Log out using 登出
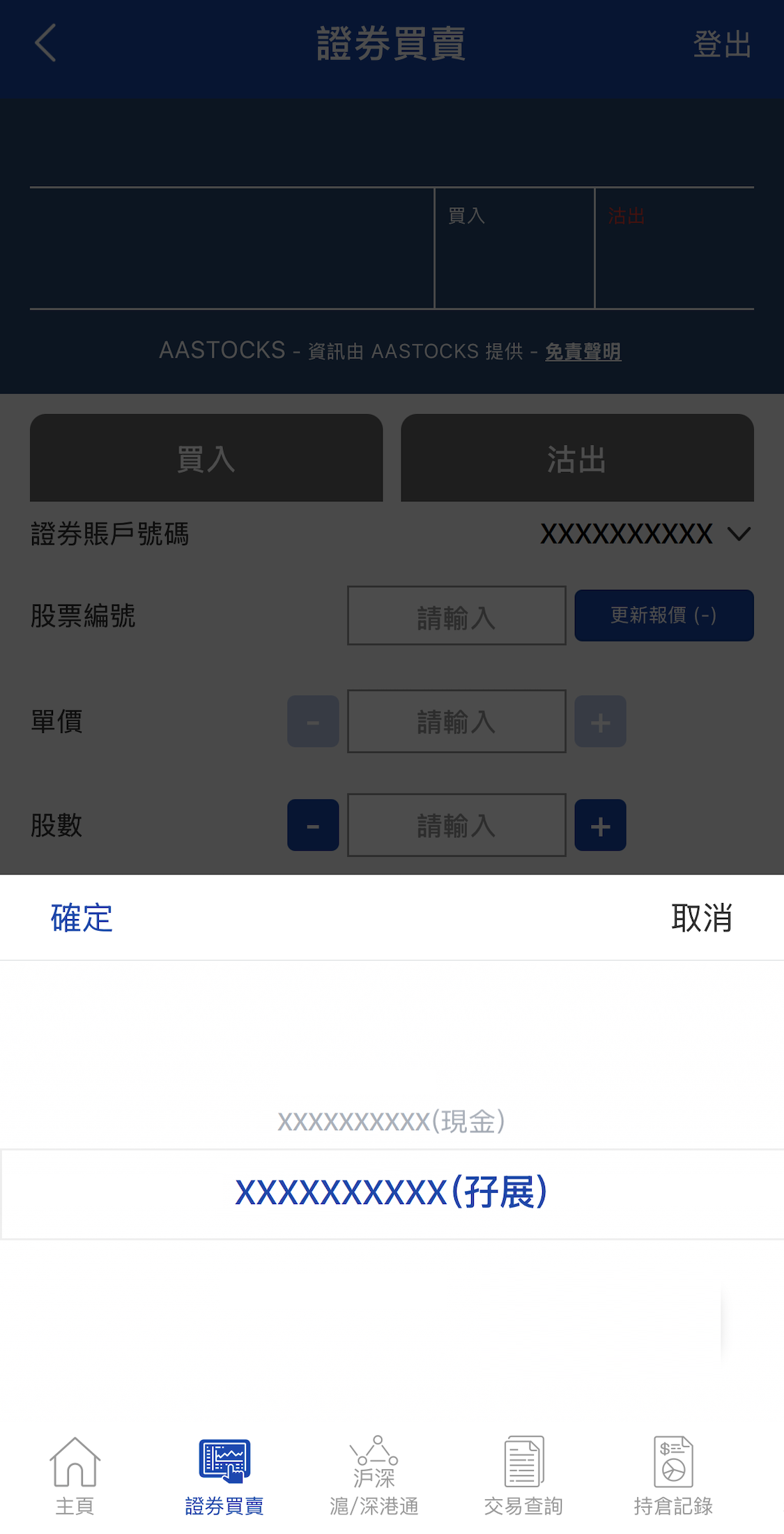Viewport: 784px width, 1534px height. click(x=721, y=45)
